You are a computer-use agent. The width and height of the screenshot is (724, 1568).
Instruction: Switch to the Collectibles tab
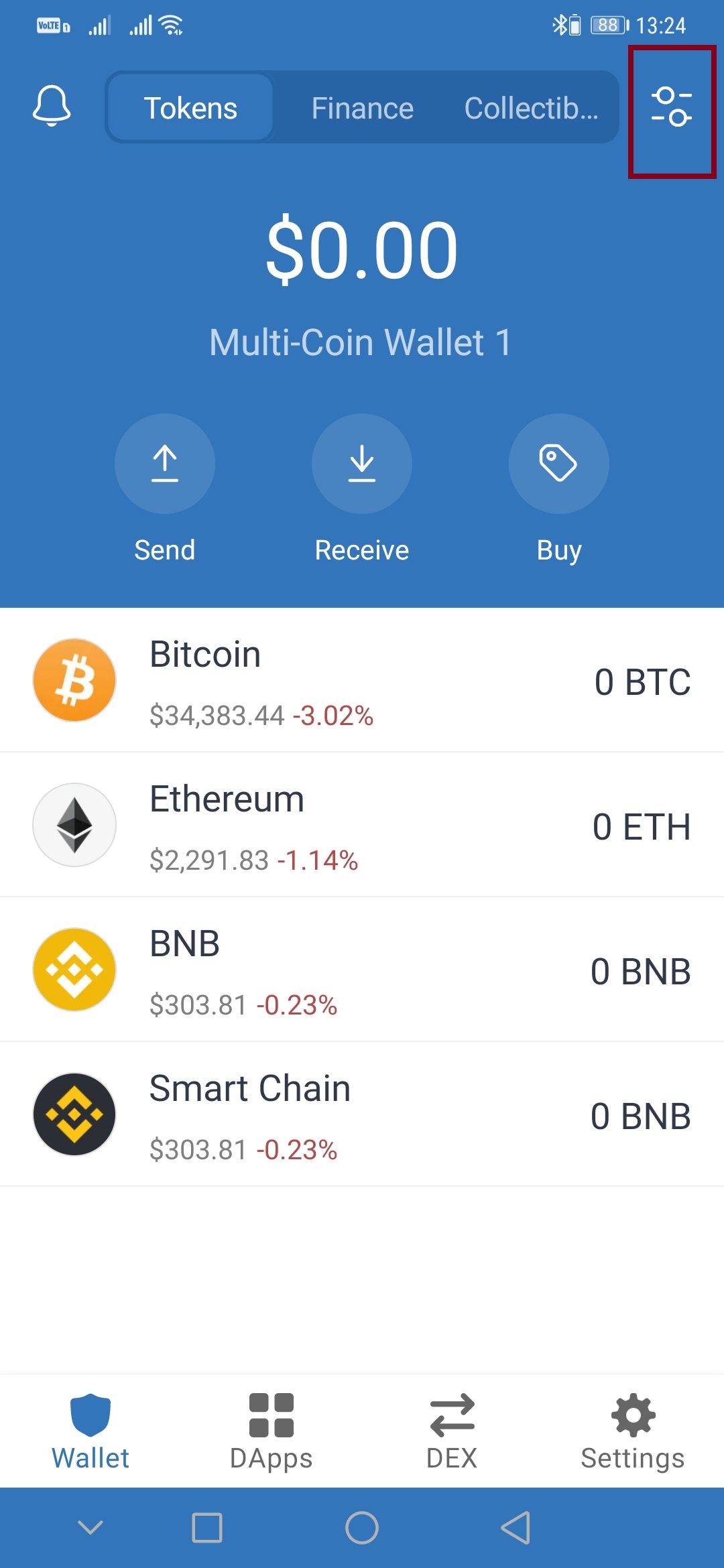pyautogui.click(x=531, y=108)
